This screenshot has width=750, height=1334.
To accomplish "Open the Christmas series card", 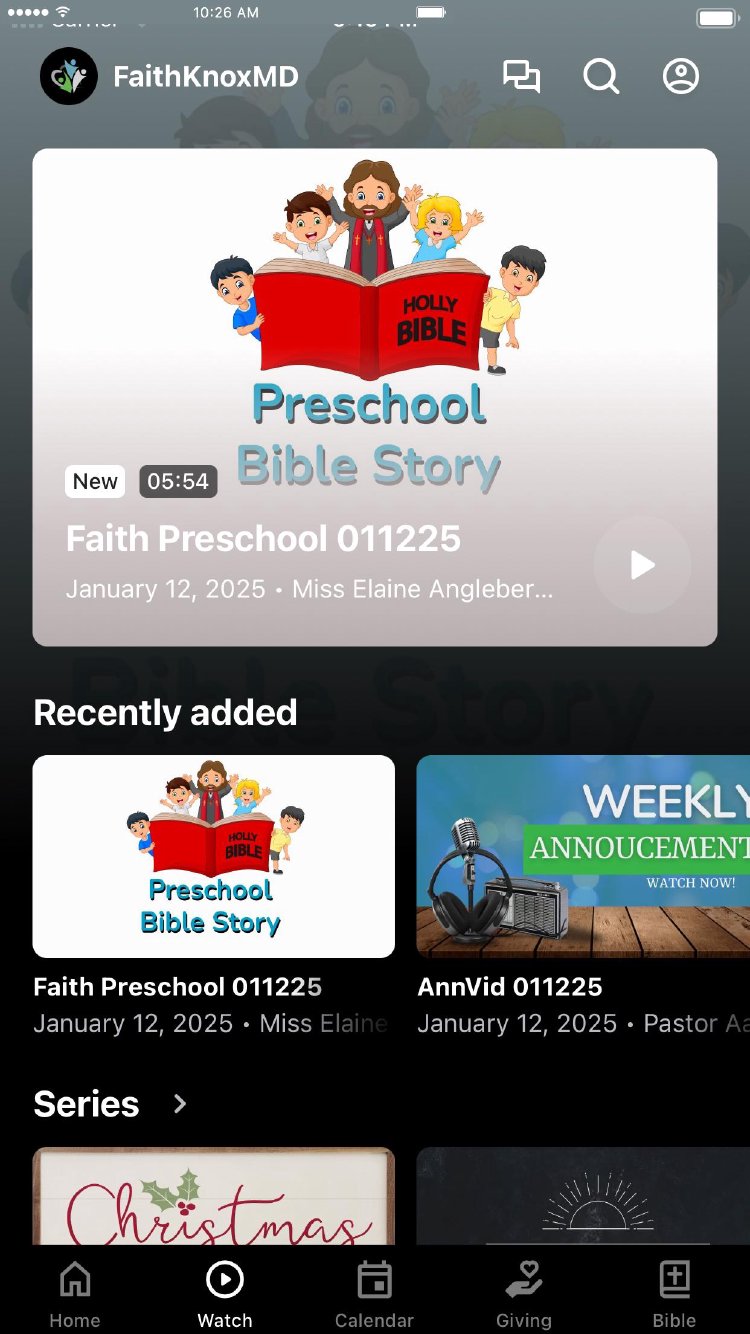I will coord(213,1197).
